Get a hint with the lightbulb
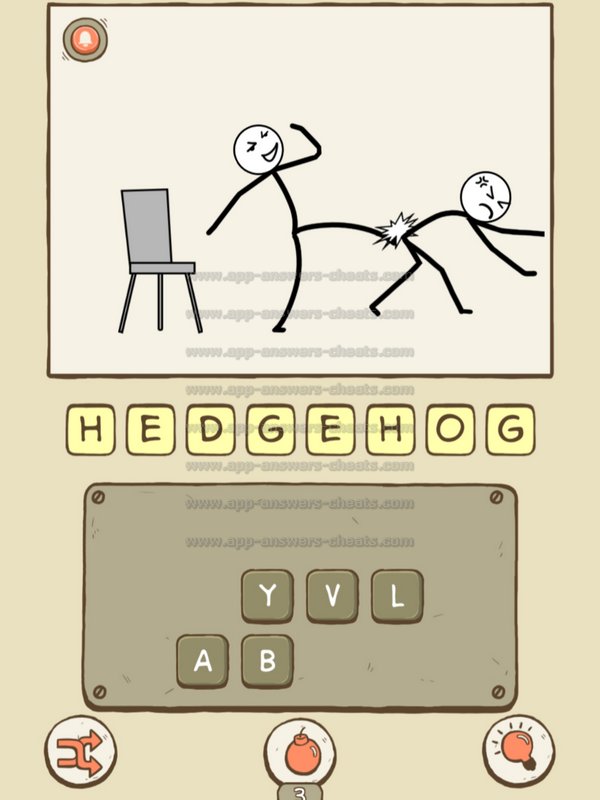The image size is (600, 800). click(x=519, y=748)
